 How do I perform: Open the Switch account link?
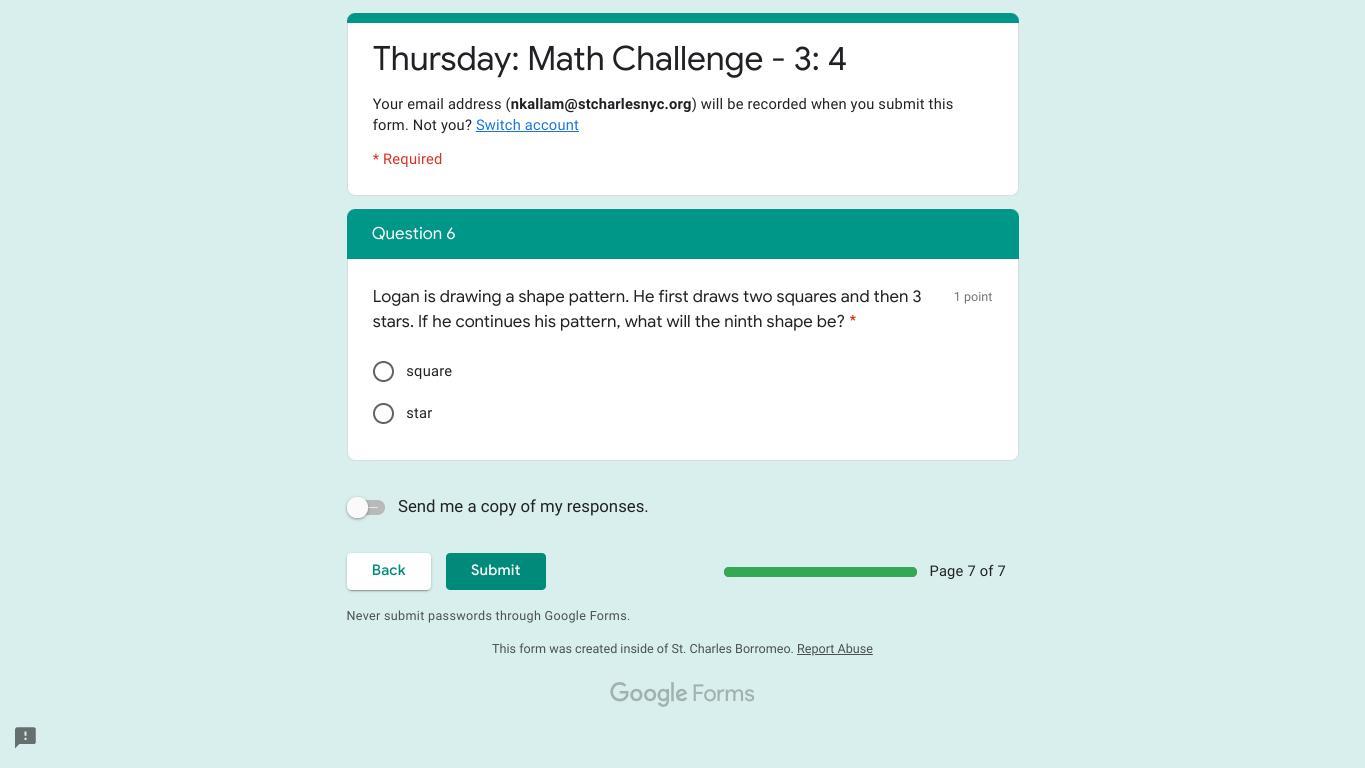[527, 125]
